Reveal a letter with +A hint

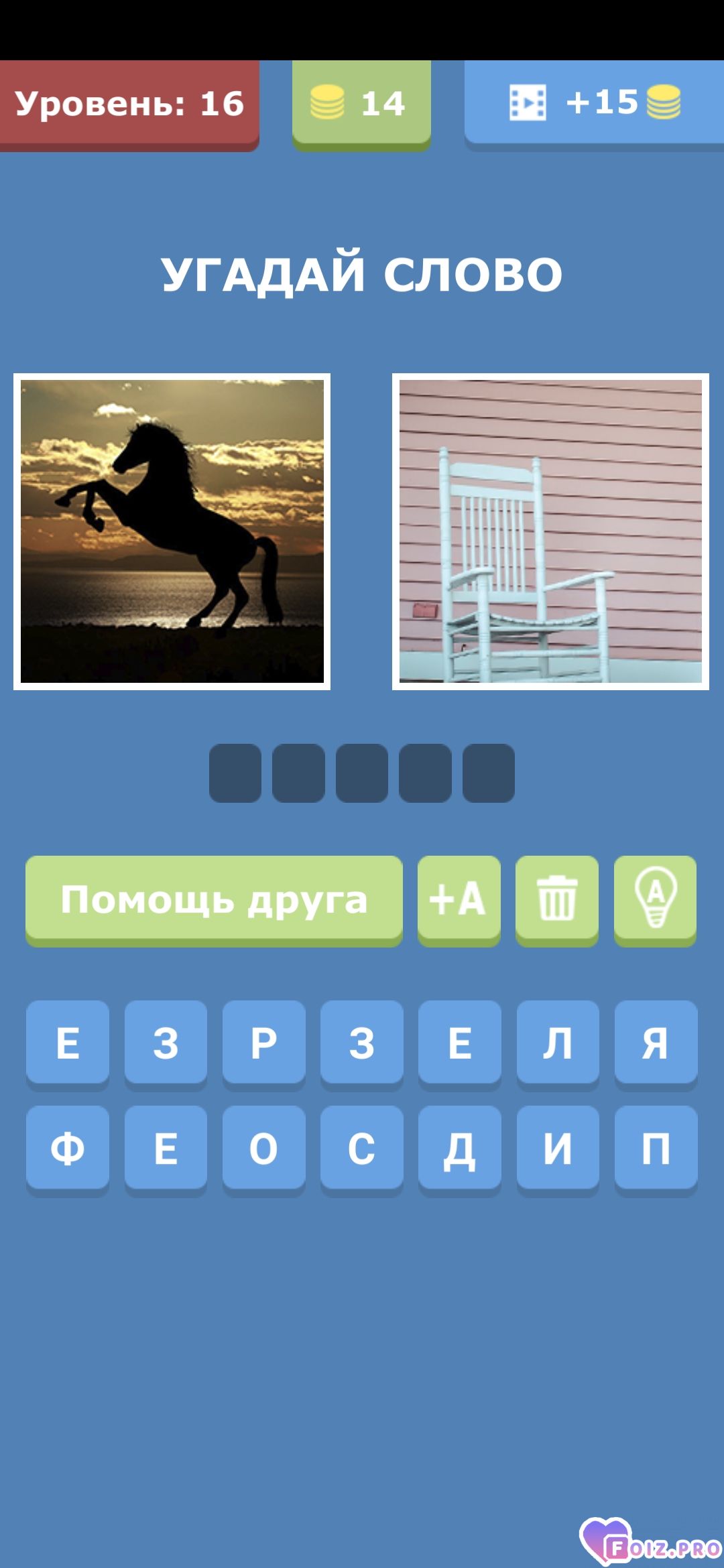point(459,900)
